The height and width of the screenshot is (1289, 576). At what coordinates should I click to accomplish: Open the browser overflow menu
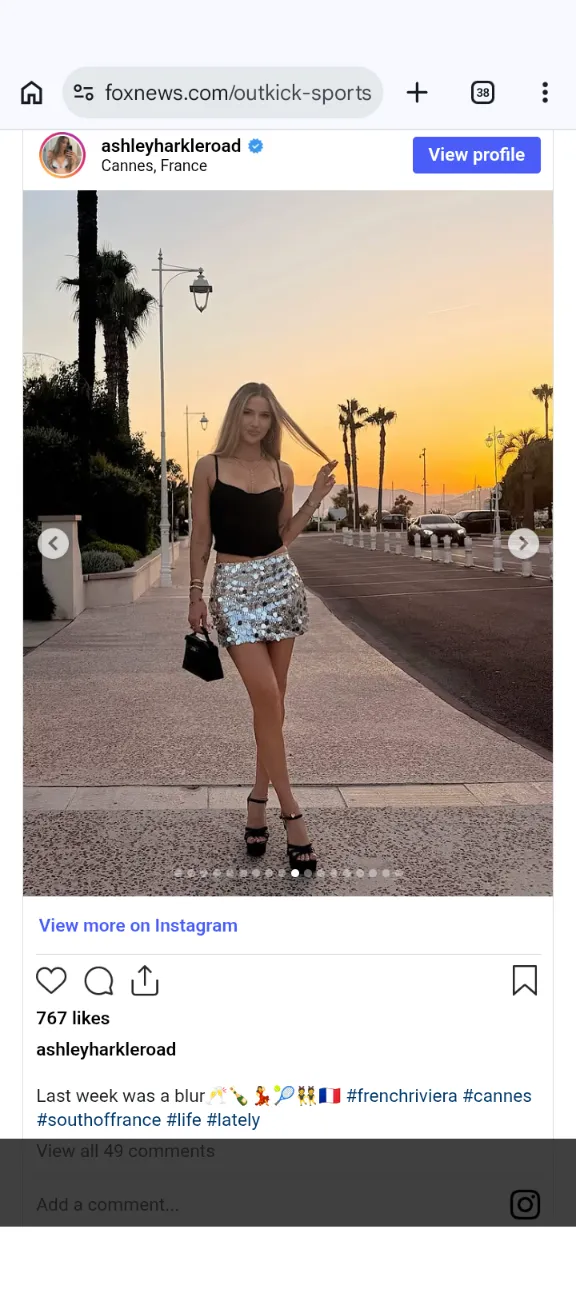click(x=545, y=93)
